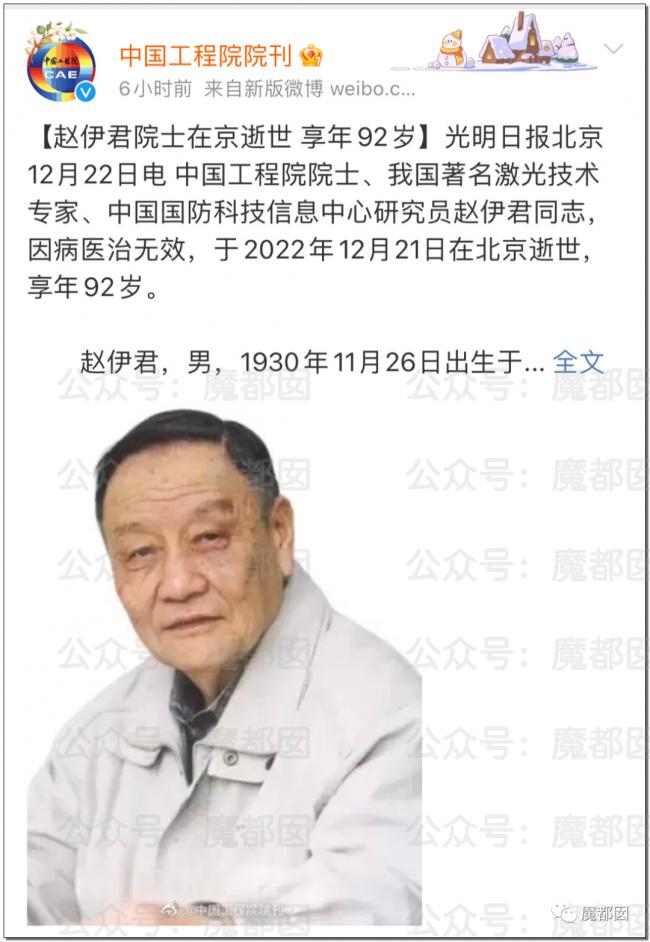Expand the post options chevron
Viewport: 650px width, 942px height.
(x=613, y=49)
